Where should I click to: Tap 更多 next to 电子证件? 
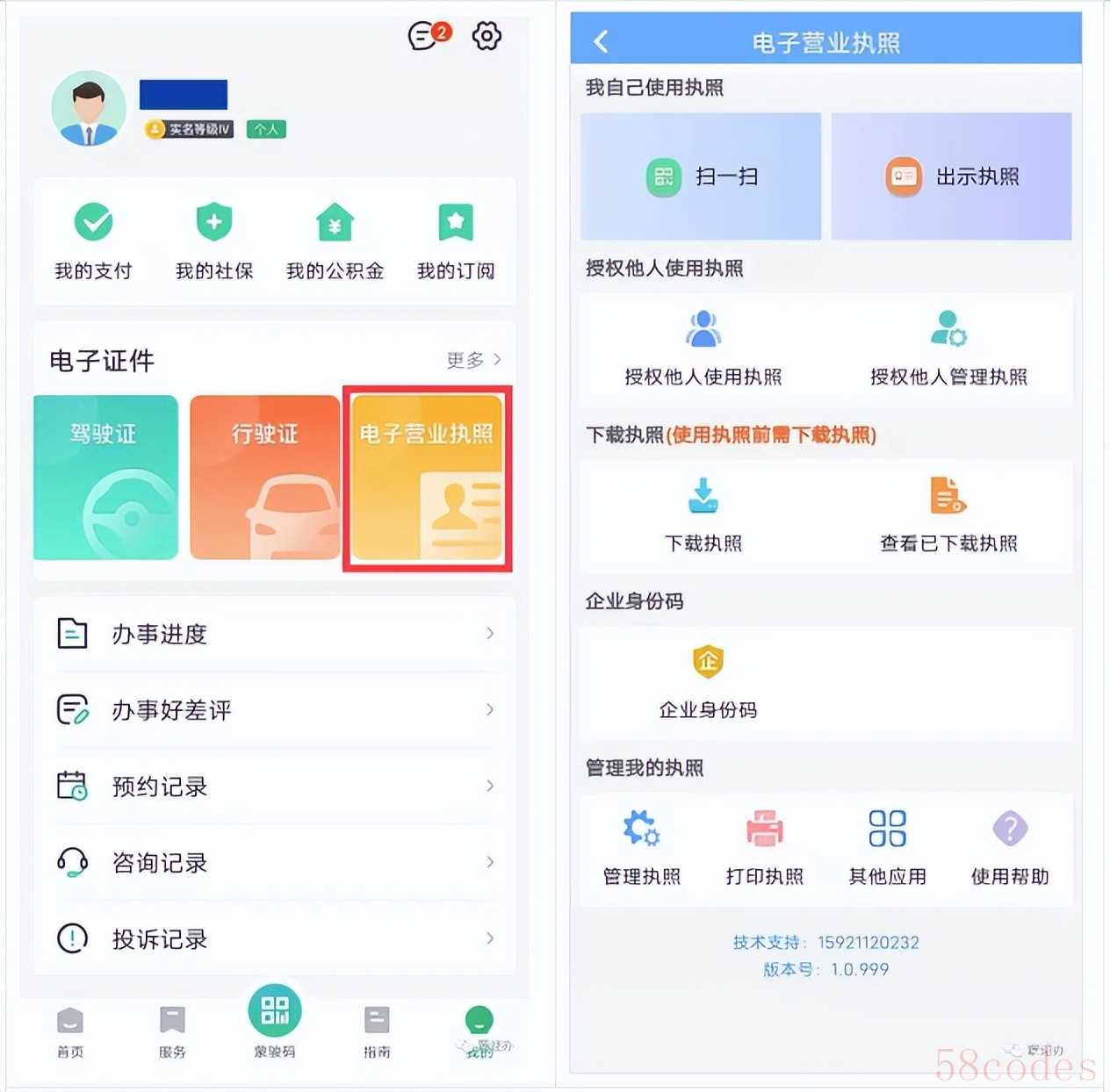tap(473, 360)
